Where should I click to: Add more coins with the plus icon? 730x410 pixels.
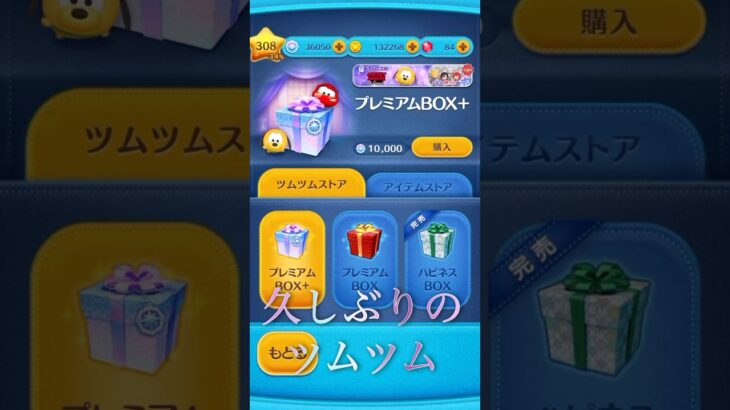coord(412,46)
